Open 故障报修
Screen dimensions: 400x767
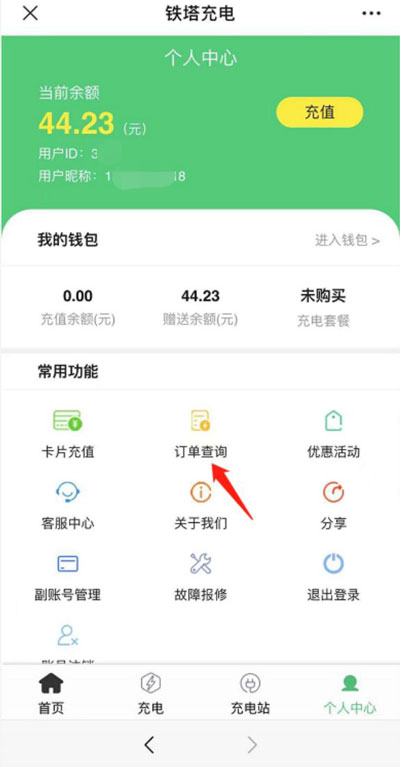pos(200,577)
